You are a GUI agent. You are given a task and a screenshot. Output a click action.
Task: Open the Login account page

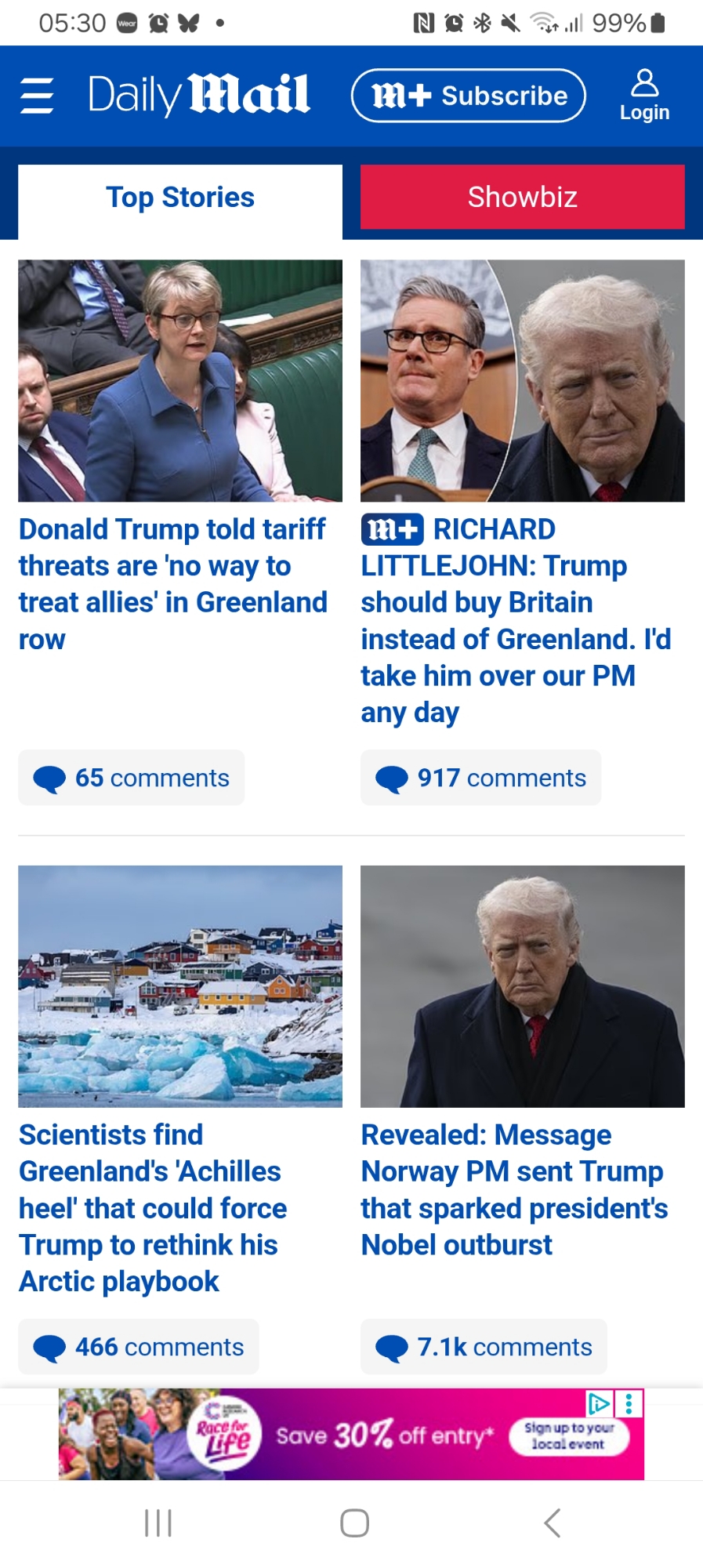tap(644, 96)
